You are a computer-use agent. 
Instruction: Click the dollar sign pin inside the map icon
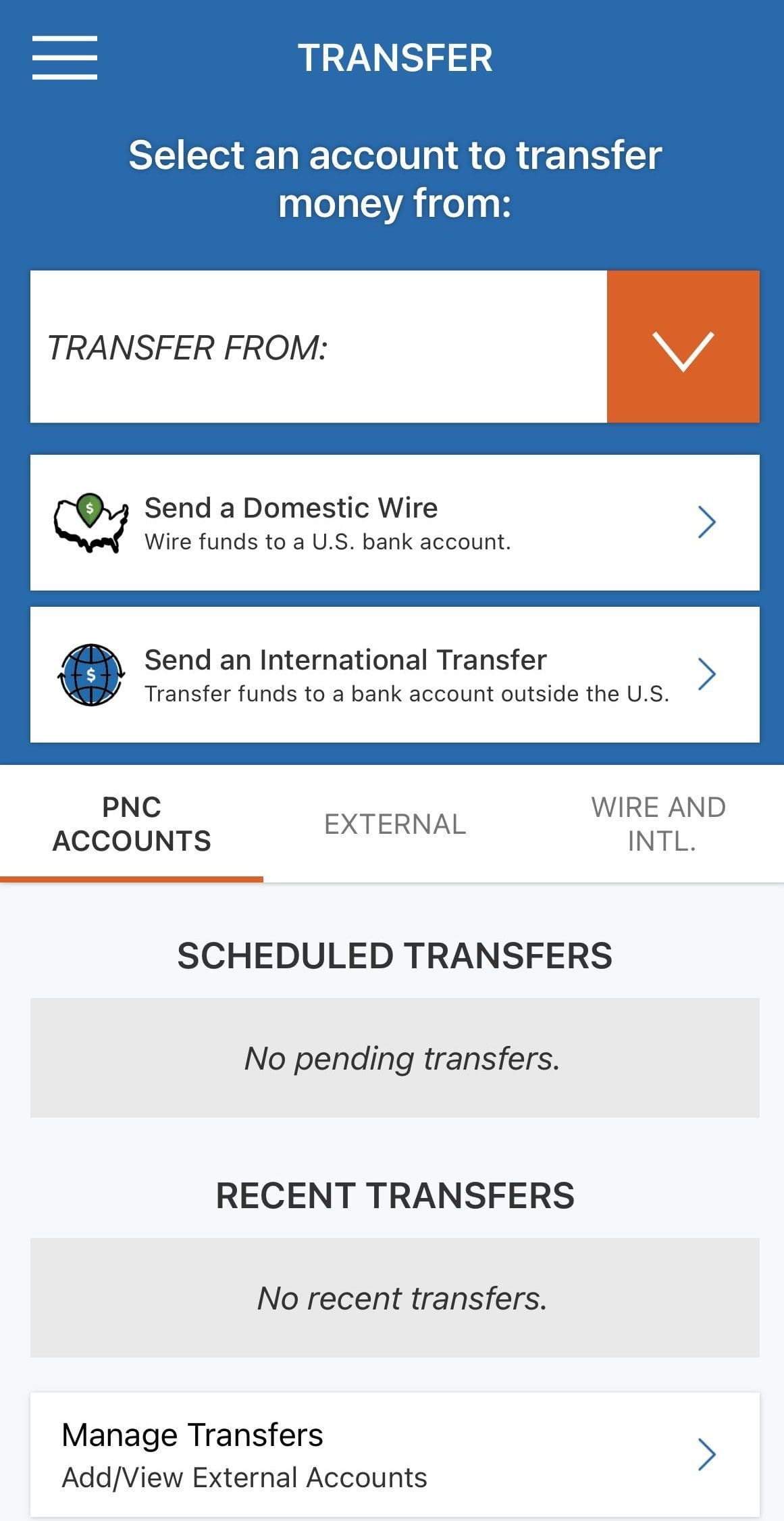pos(88,508)
